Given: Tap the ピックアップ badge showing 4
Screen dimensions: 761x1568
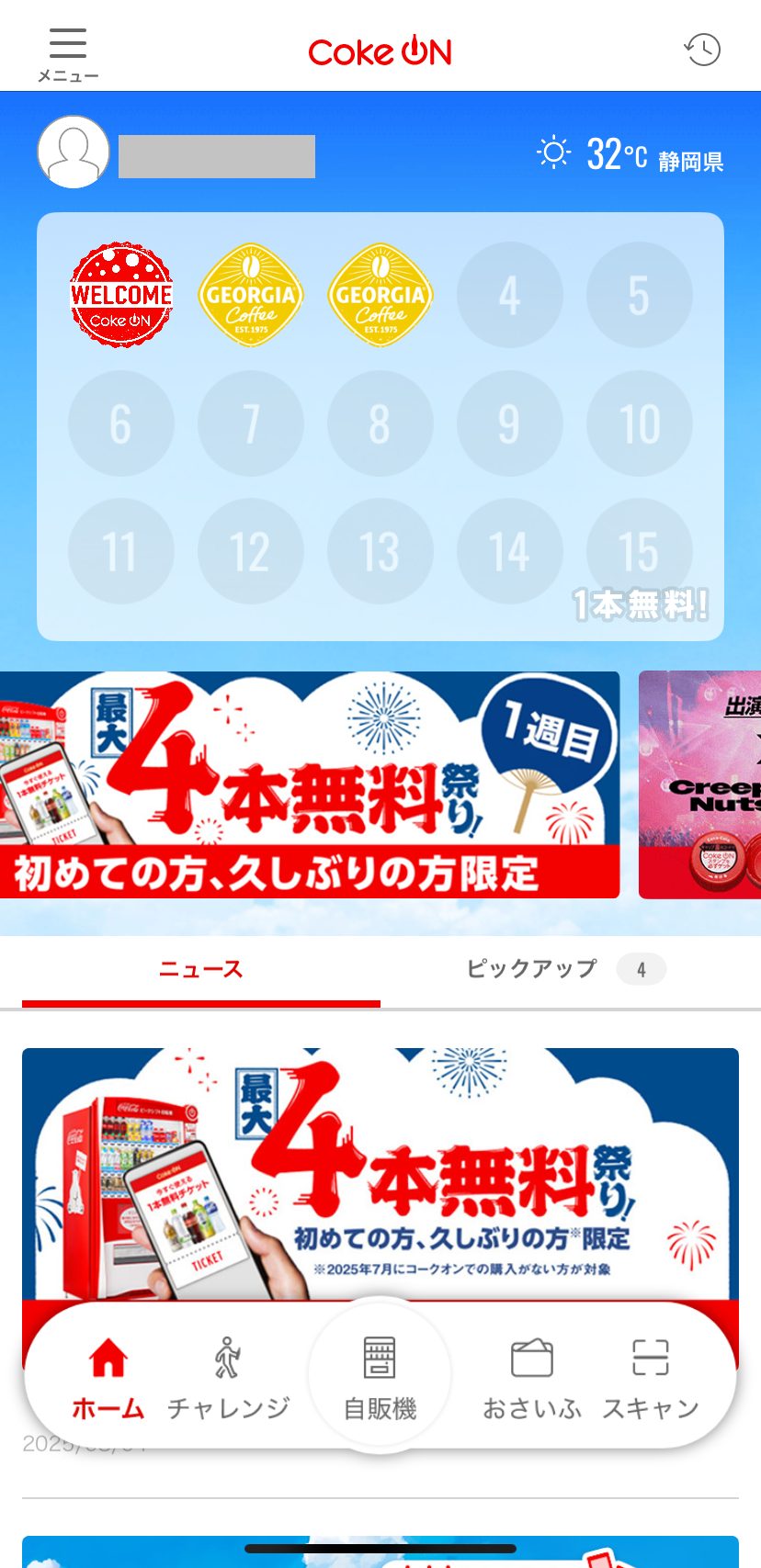Looking at the screenshot, I should coord(642,969).
